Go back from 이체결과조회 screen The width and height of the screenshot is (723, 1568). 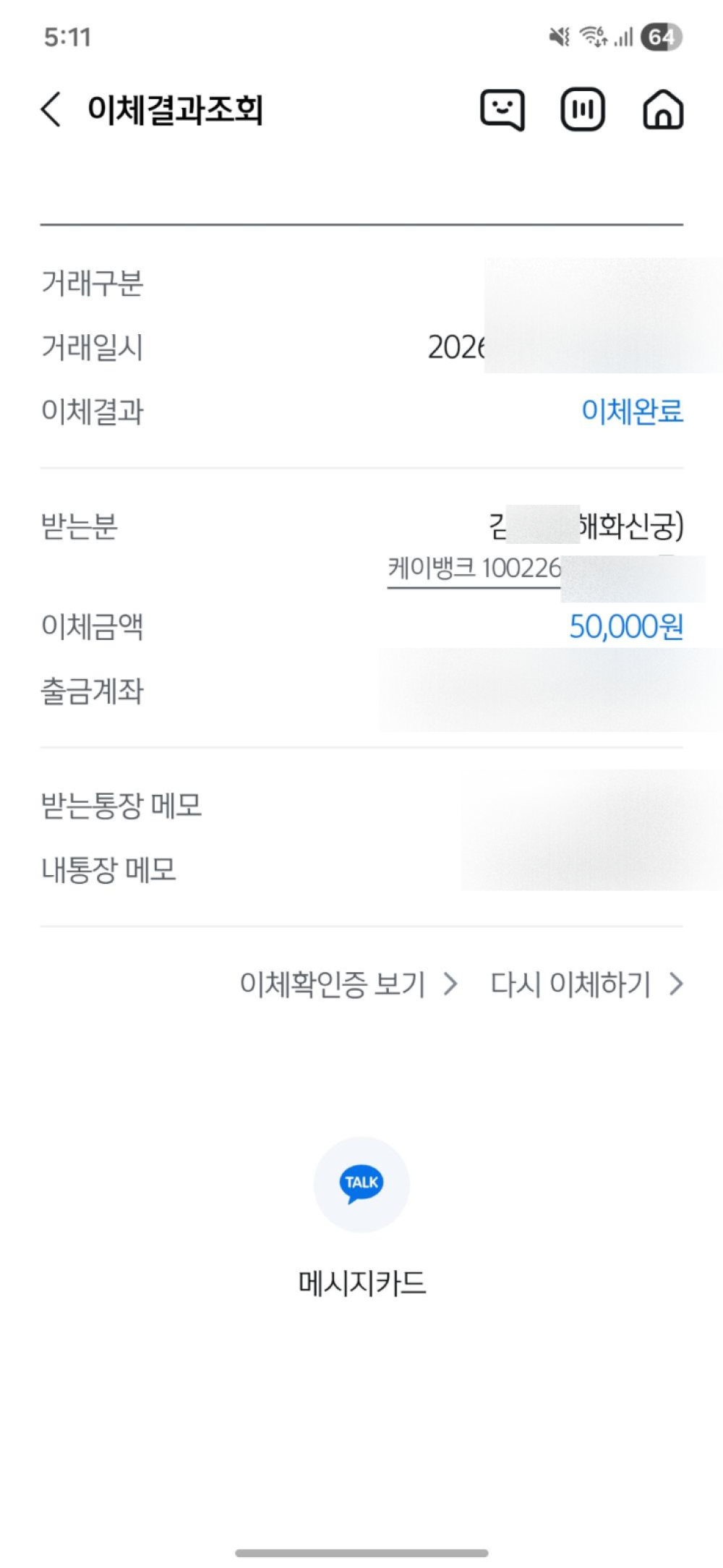pyautogui.click(x=51, y=110)
